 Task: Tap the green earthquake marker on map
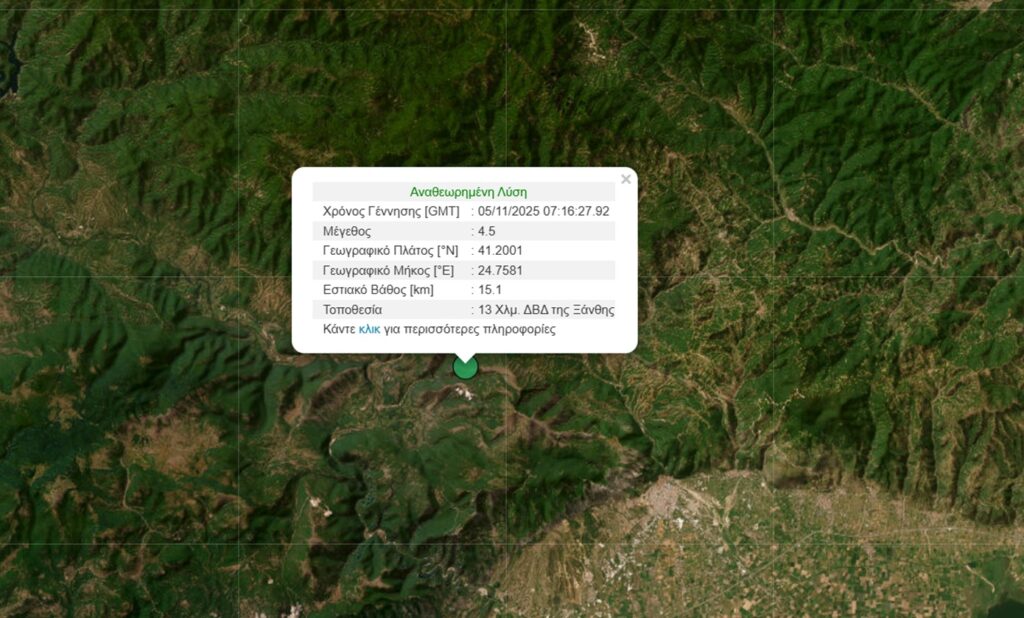(x=465, y=368)
